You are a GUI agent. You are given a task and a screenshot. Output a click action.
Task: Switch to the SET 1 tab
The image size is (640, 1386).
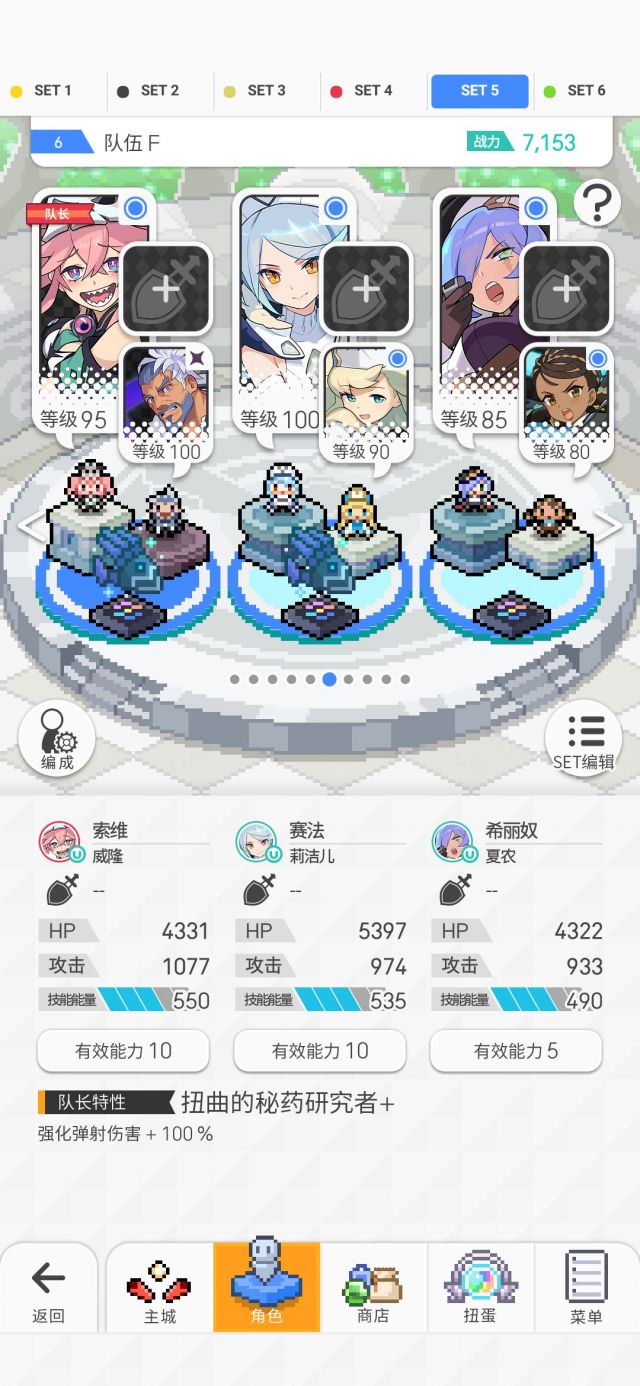[52, 91]
